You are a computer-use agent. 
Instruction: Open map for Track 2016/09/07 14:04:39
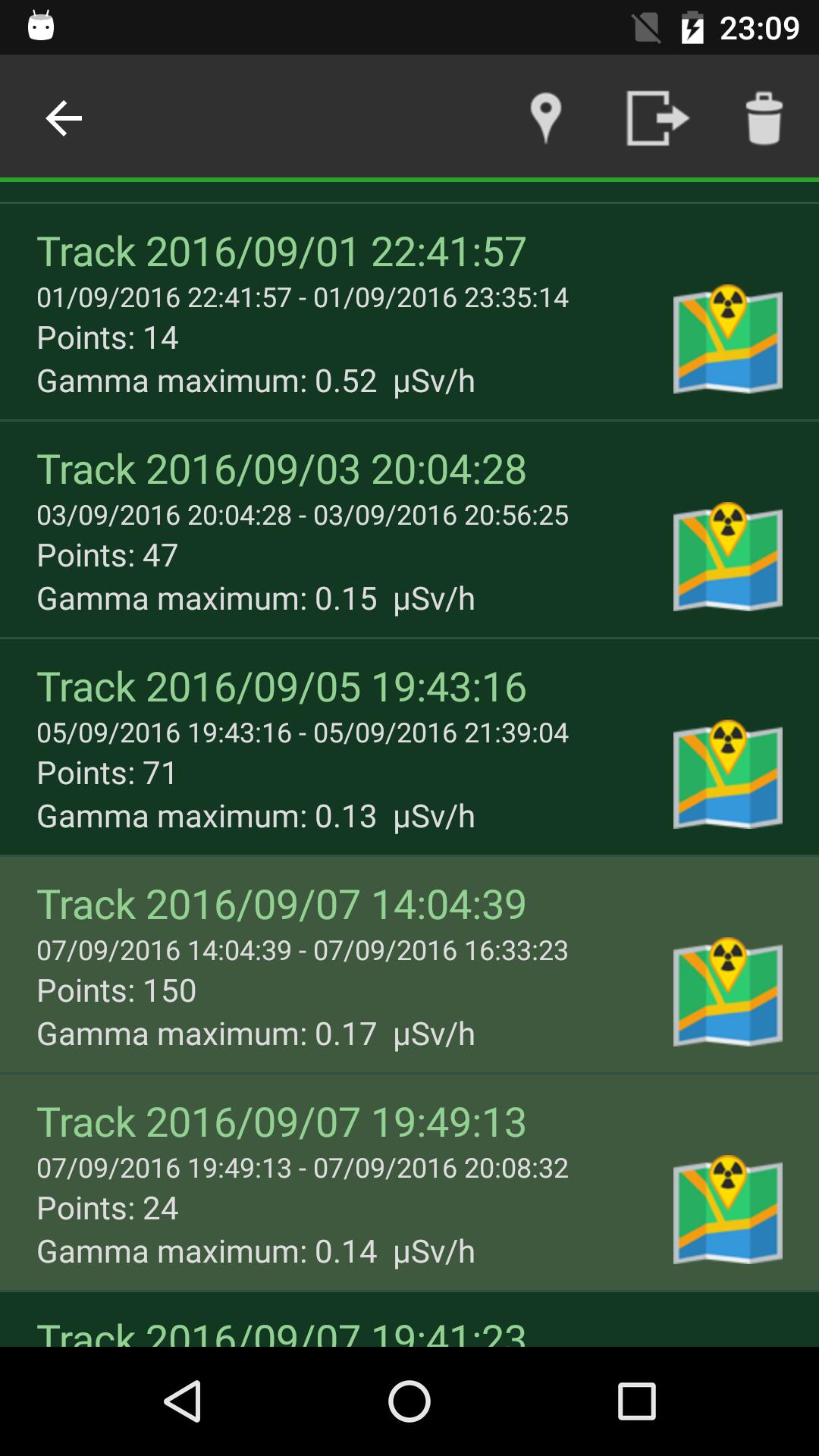point(727,993)
